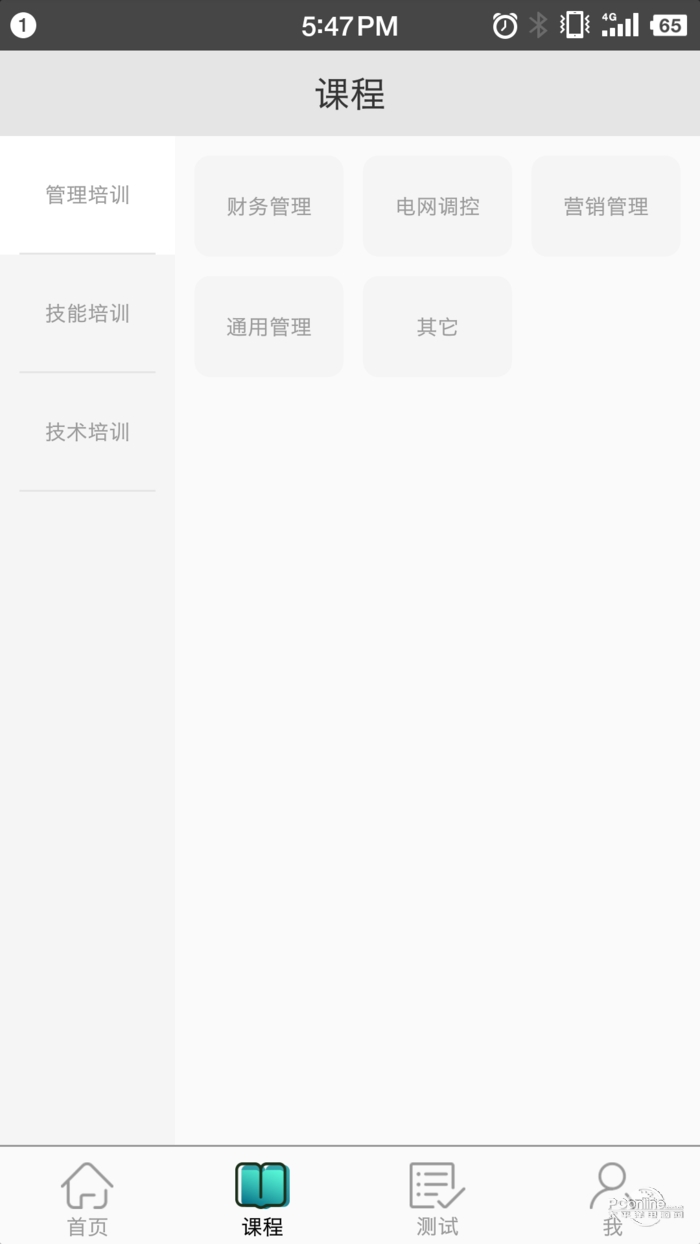View 营销管理 courses

[606, 206]
